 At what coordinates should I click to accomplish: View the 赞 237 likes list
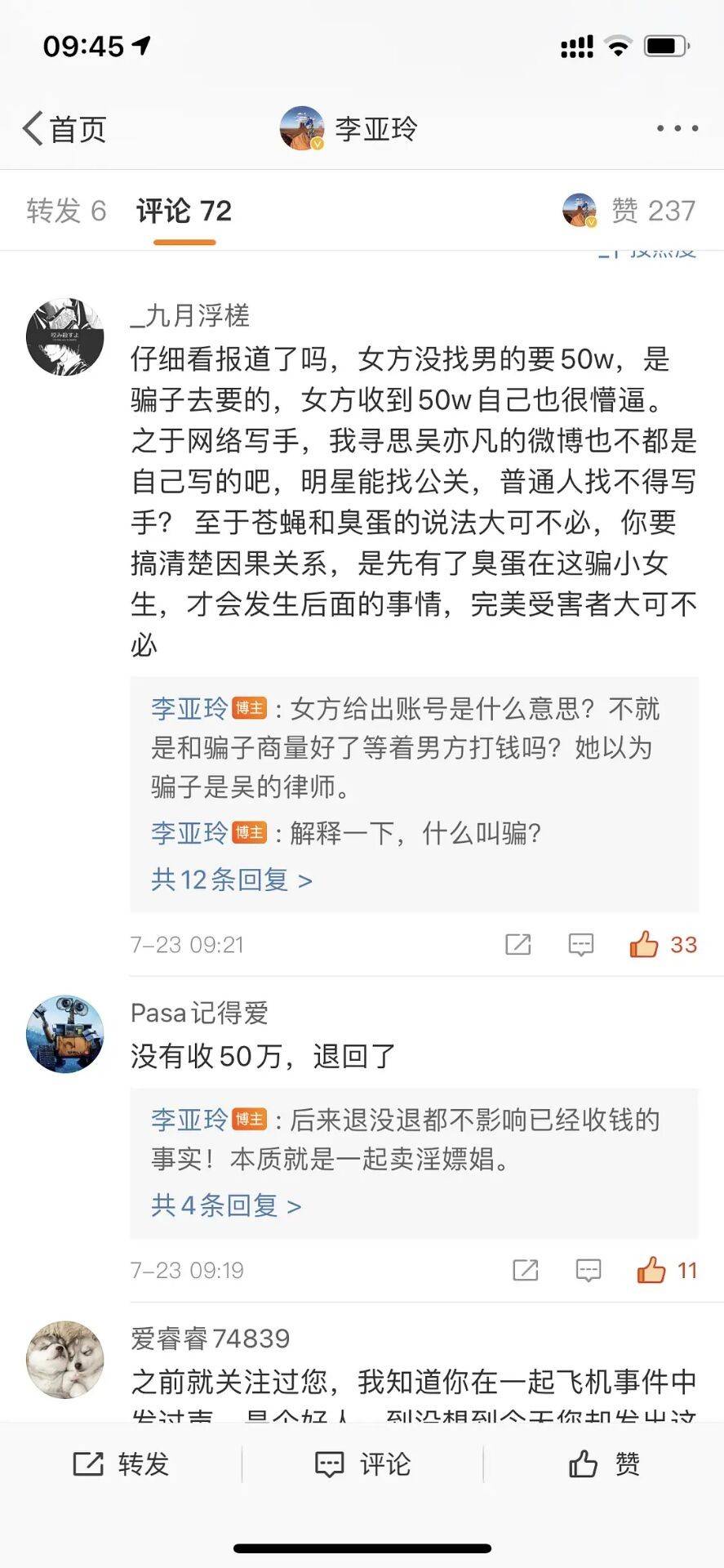coord(629,211)
